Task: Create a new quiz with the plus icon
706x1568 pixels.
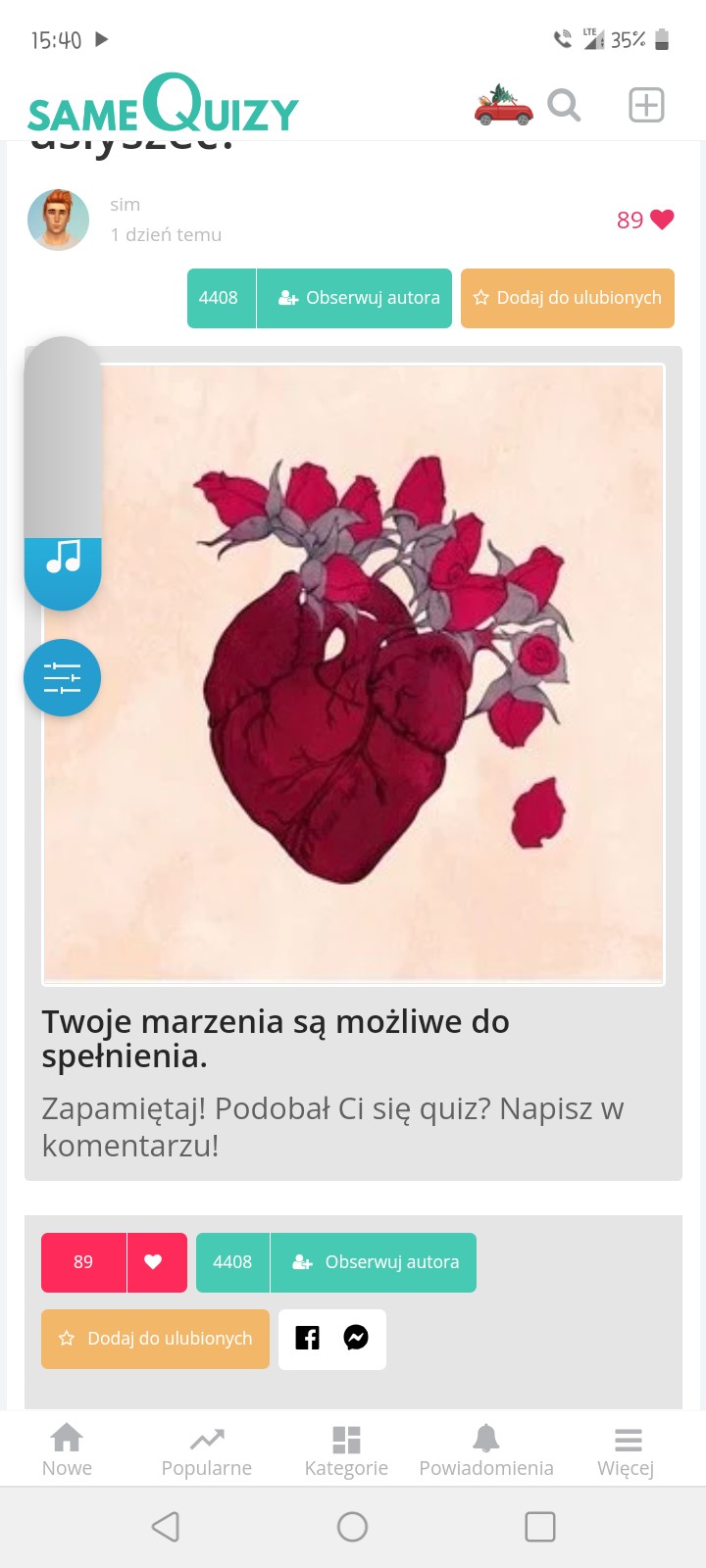Action: [646, 105]
